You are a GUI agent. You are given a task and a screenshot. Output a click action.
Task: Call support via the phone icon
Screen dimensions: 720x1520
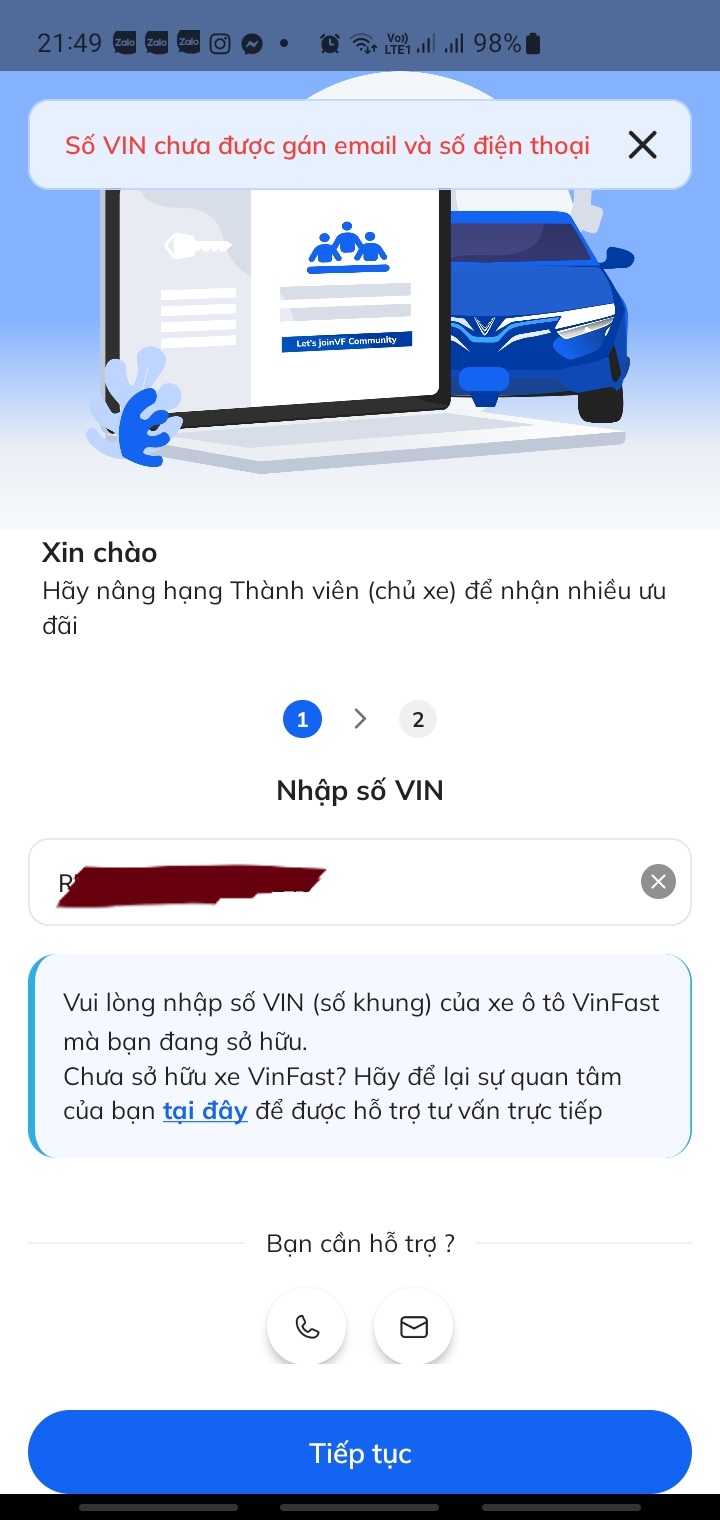[306, 1327]
